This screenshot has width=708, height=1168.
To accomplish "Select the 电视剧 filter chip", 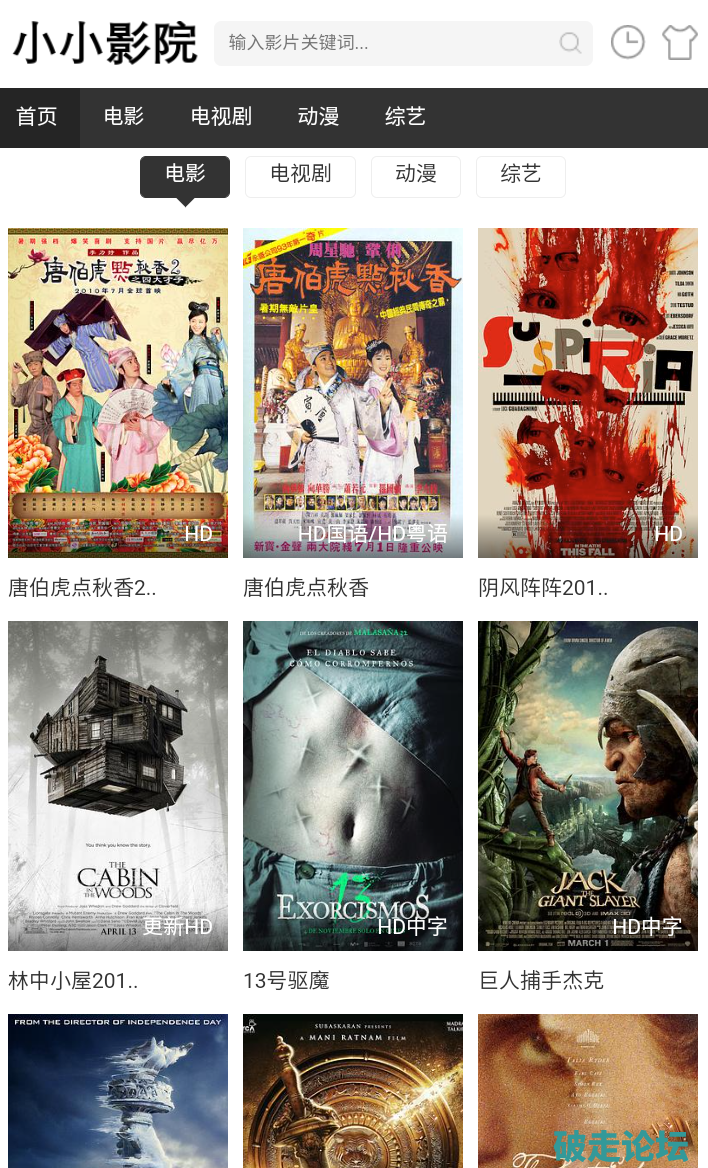I will click(x=300, y=175).
